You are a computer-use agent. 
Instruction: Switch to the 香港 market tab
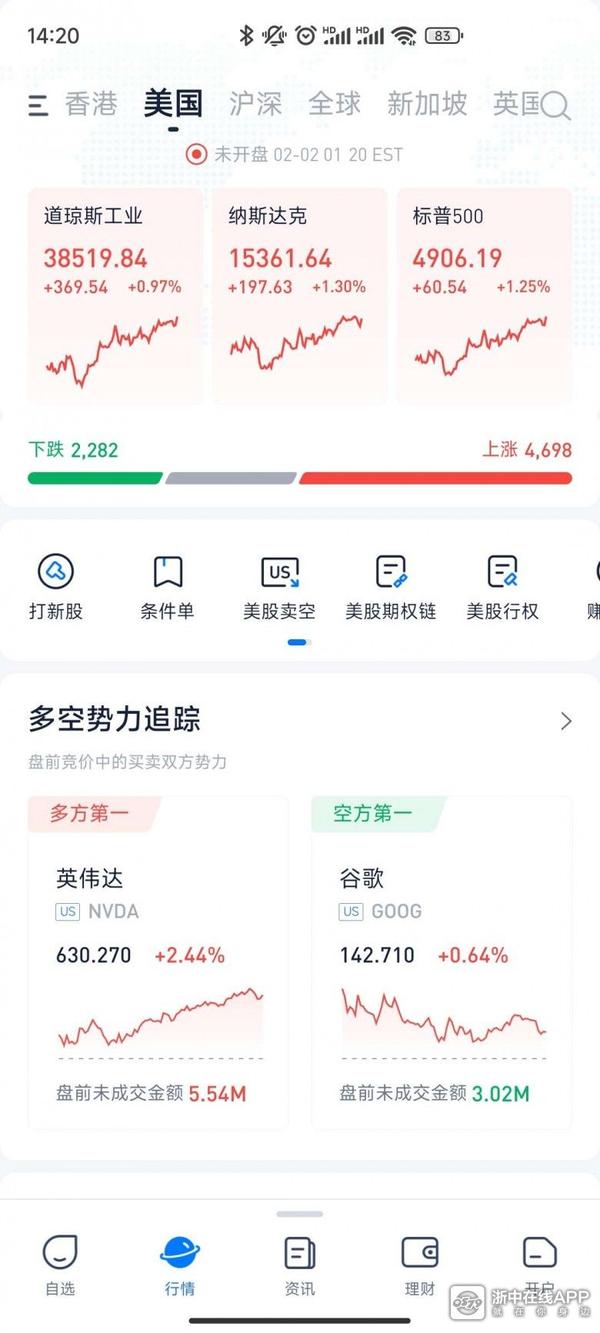pos(91,104)
